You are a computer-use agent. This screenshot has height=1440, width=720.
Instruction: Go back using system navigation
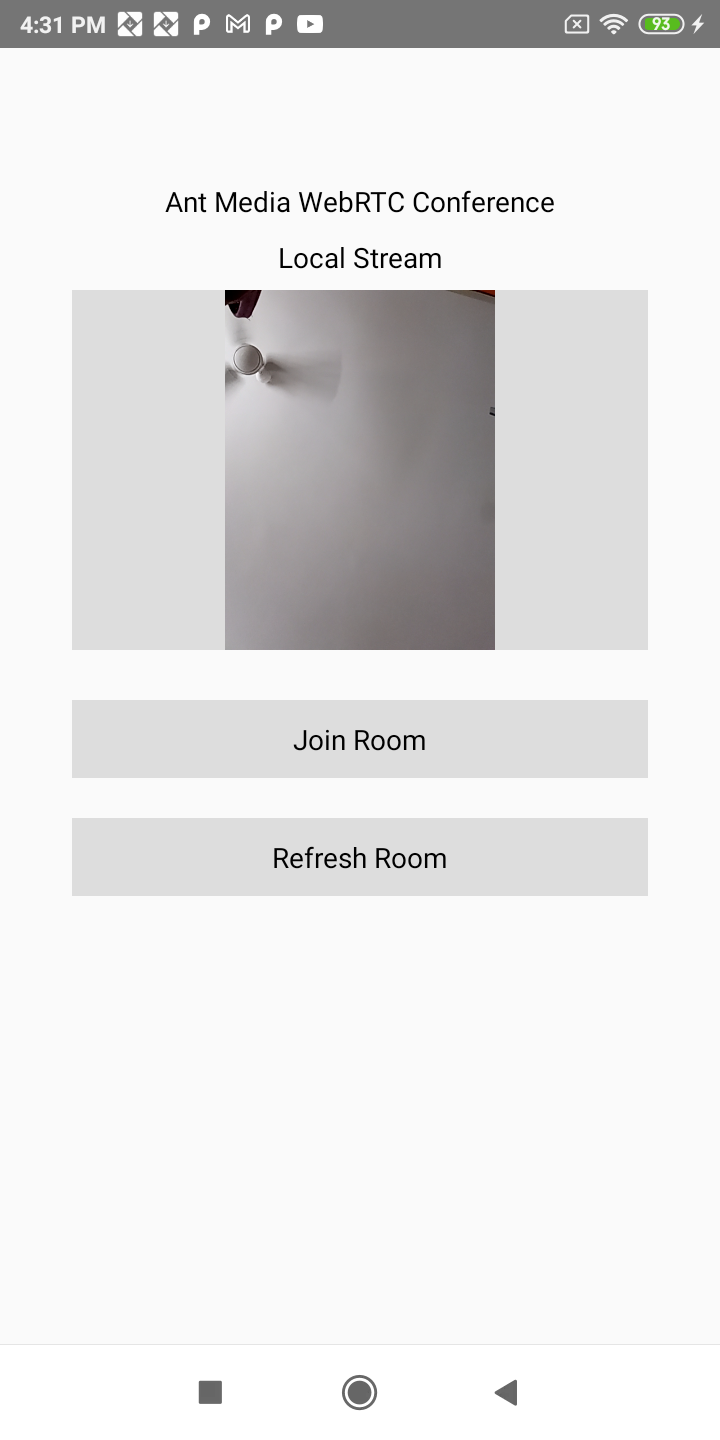coord(506,1392)
